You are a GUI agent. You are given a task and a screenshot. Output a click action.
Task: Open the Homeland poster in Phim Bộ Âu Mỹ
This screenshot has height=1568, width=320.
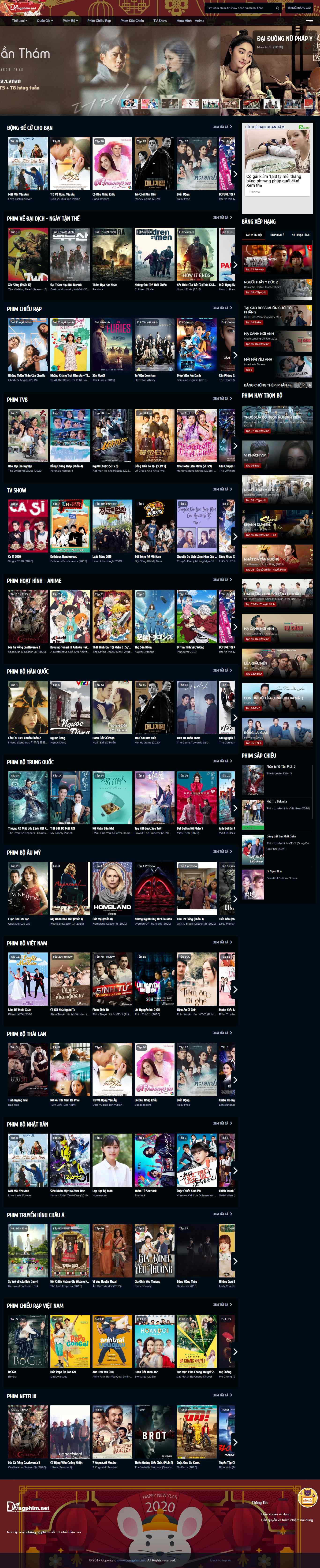pyautogui.click(x=112, y=889)
